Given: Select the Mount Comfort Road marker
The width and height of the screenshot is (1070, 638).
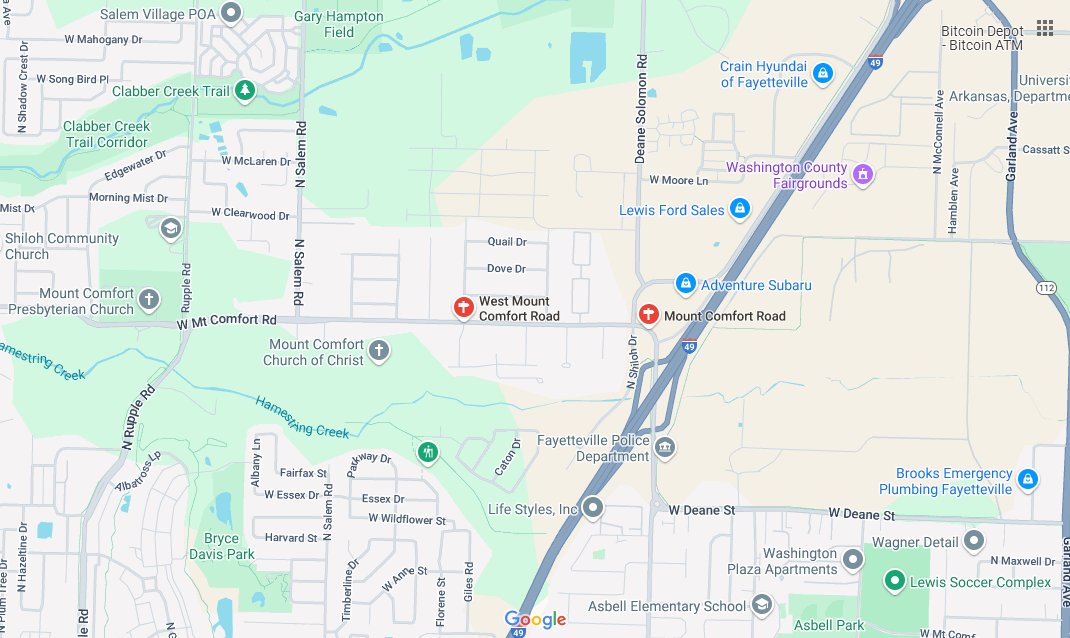Looking at the screenshot, I should 648,315.
